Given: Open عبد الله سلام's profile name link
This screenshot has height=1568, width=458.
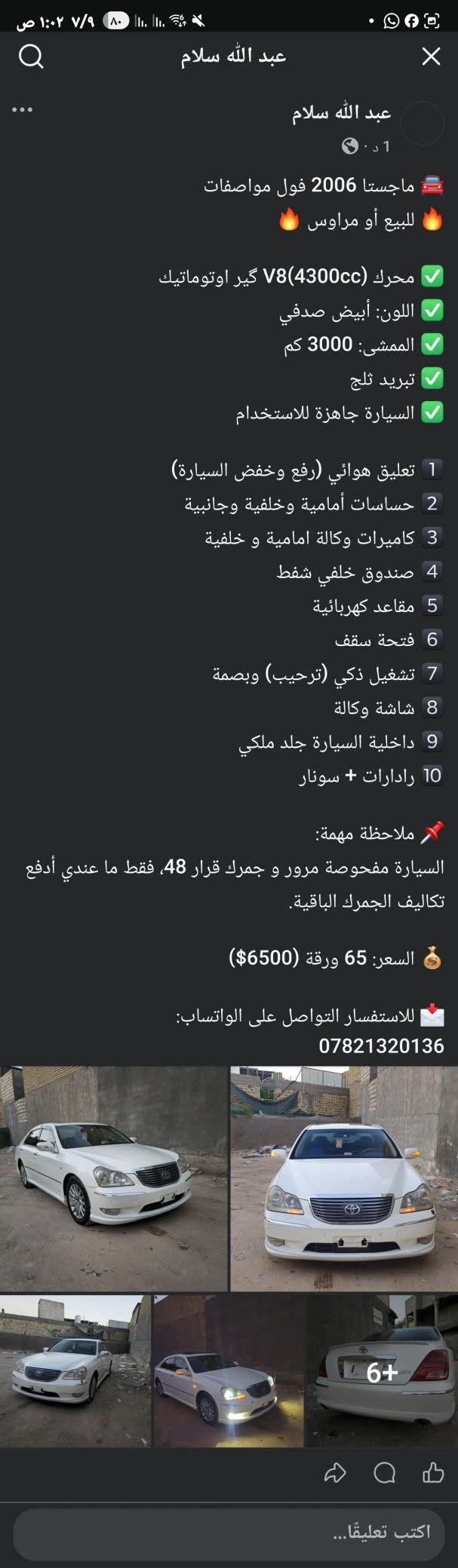Looking at the screenshot, I should [x=341, y=113].
